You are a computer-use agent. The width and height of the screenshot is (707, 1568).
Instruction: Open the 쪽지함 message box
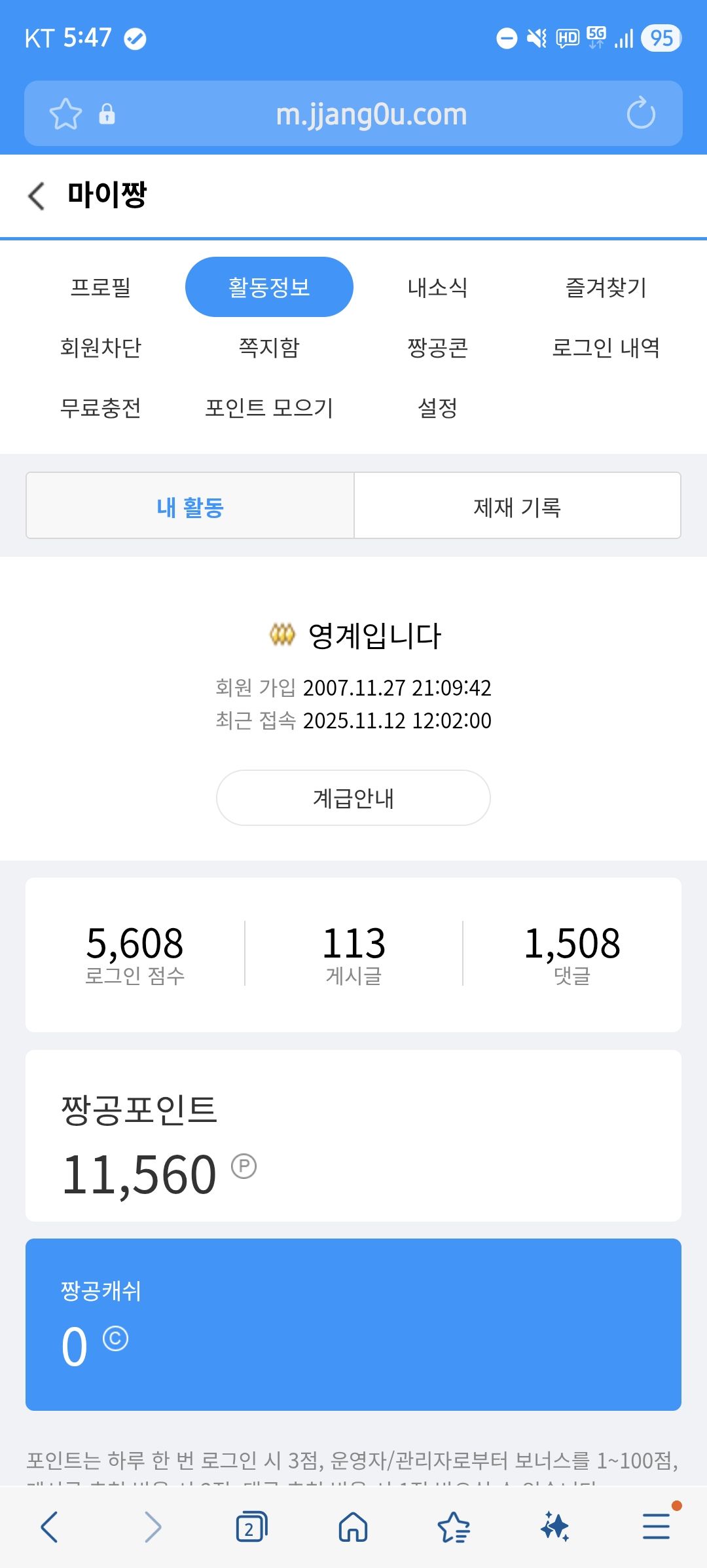[269, 348]
